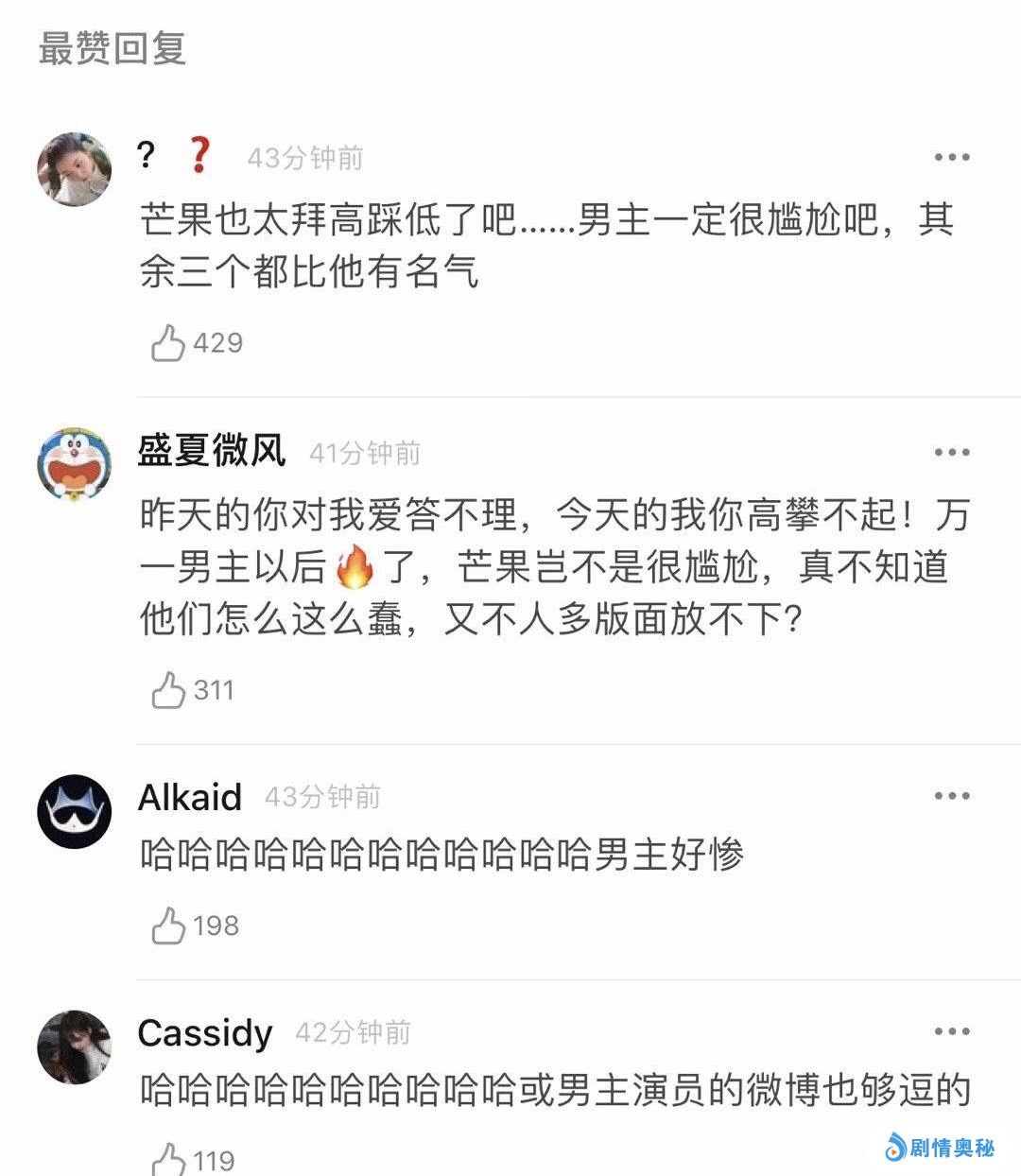This screenshot has height=1176, width=1021.
Task: Tap the username 盛夏微风
Action: pyautogui.click(x=212, y=451)
